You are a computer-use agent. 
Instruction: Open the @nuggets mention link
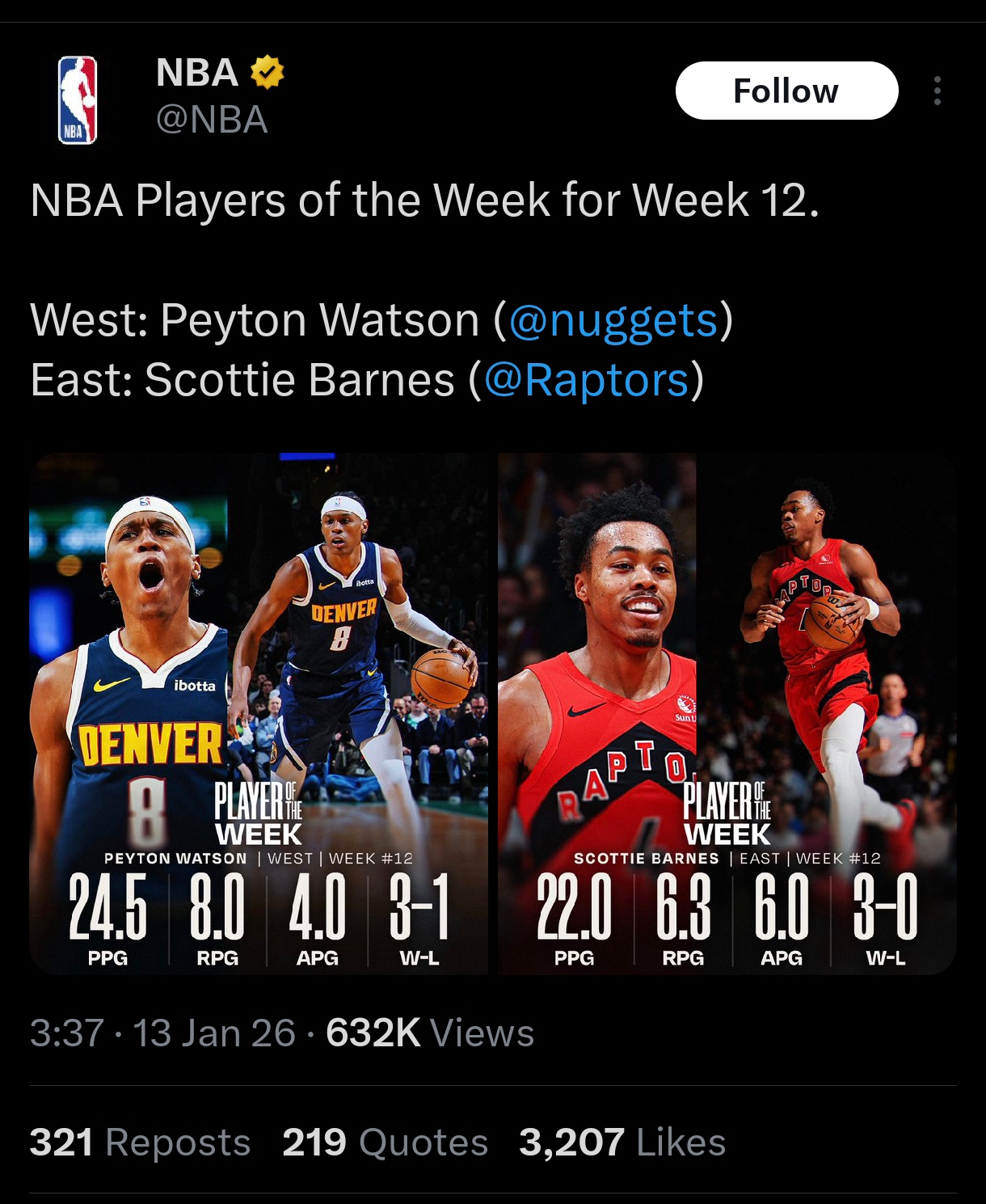coord(613,320)
